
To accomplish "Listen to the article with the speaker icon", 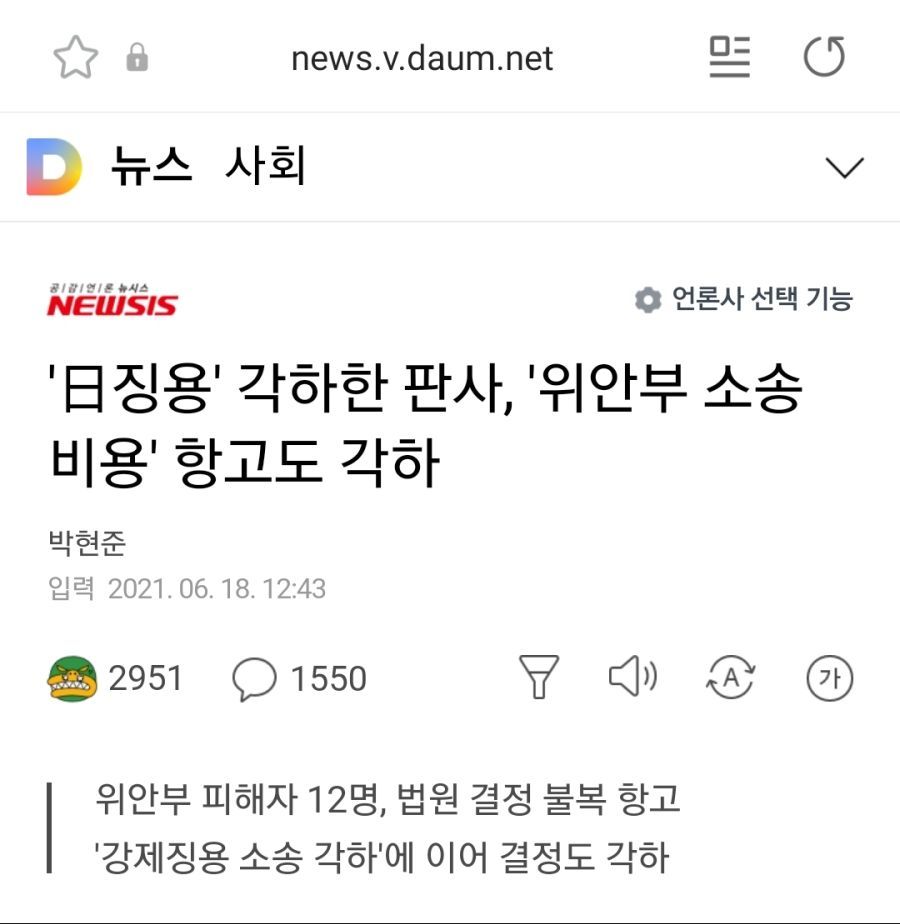I will pyautogui.click(x=632, y=678).
